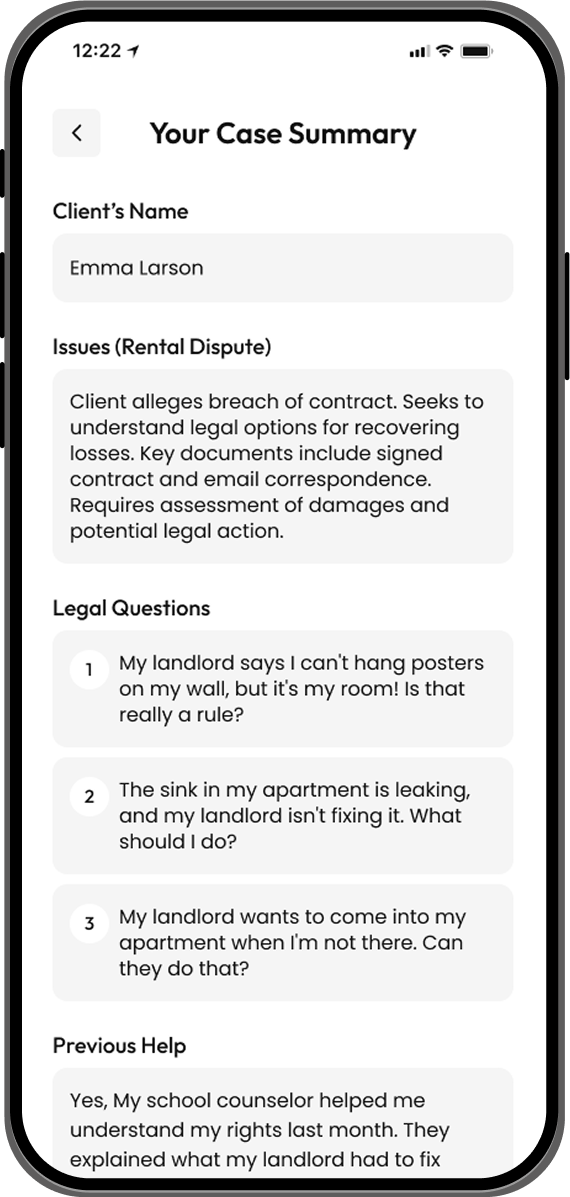Tap the Client's Name field with Emma Larson
The height and width of the screenshot is (1197, 570).
coord(283,268)
